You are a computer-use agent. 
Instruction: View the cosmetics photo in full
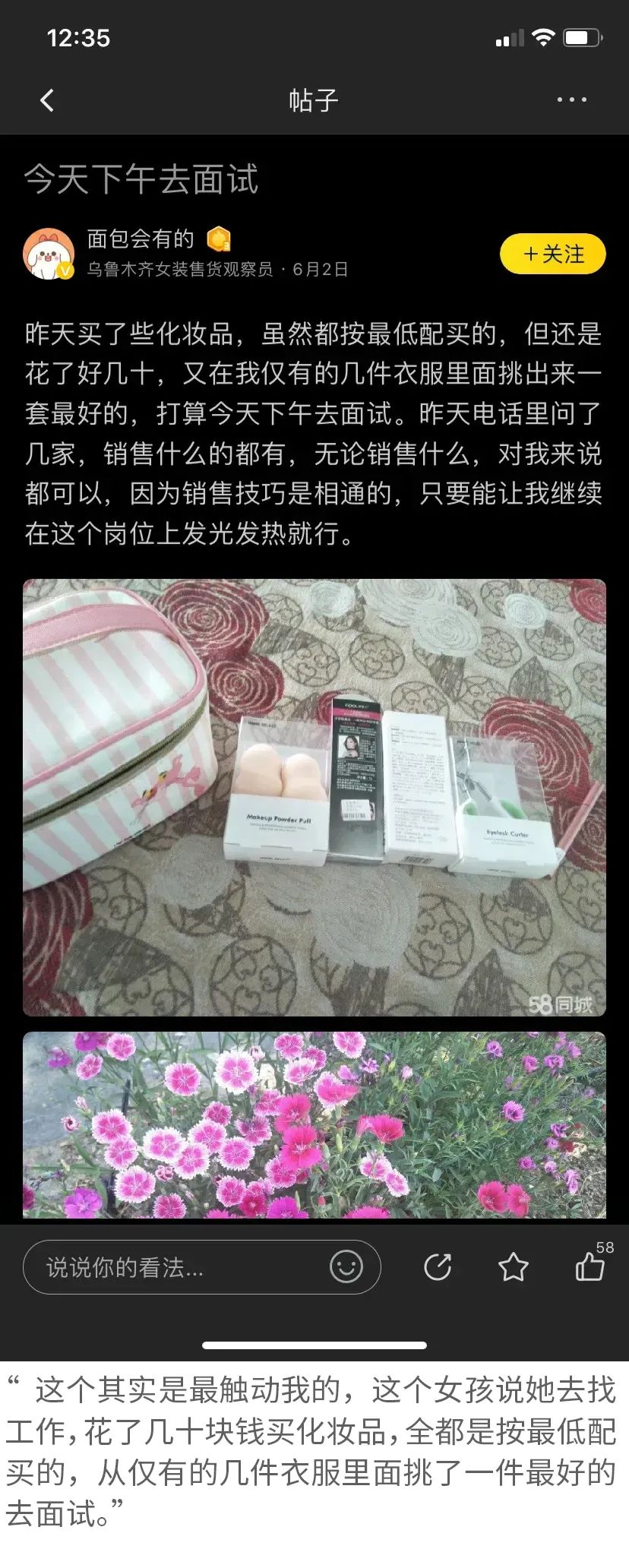click(314, 798)
